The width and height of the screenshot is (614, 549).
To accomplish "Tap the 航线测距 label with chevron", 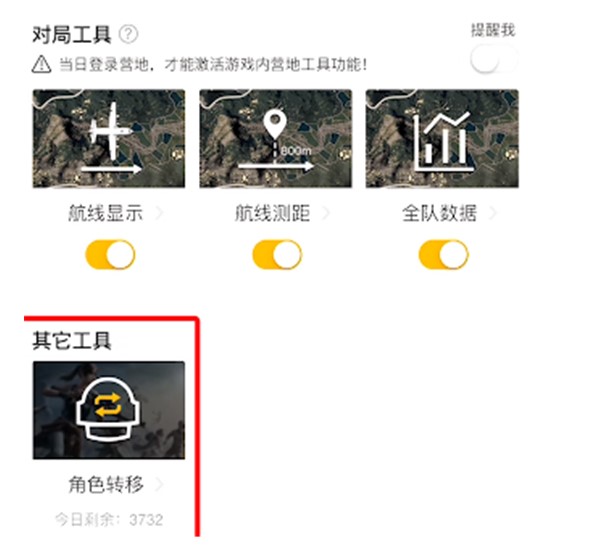I will pyautogui.click(x=278, y=213).
